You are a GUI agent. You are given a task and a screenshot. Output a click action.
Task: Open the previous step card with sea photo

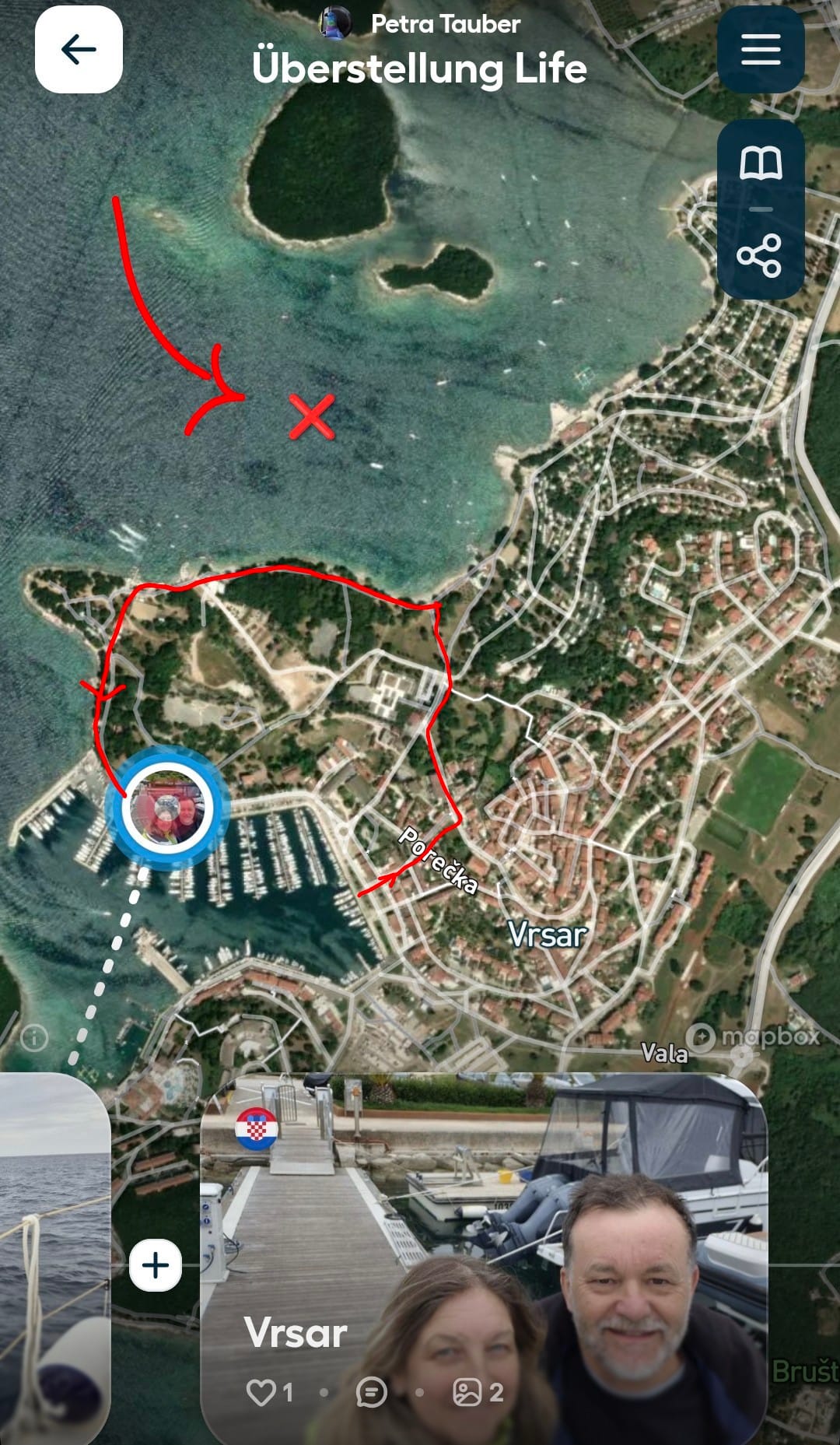pyautogui.click(x=54, y=1258)
